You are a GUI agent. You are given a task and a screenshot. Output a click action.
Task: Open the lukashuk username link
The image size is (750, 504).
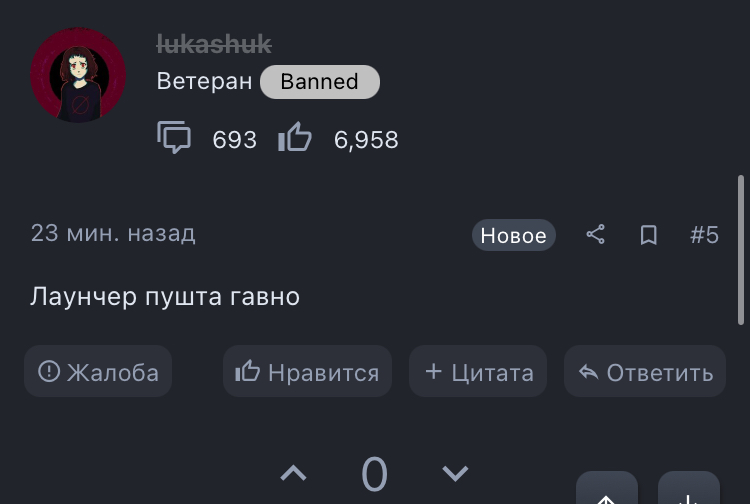tap(214, 44)
